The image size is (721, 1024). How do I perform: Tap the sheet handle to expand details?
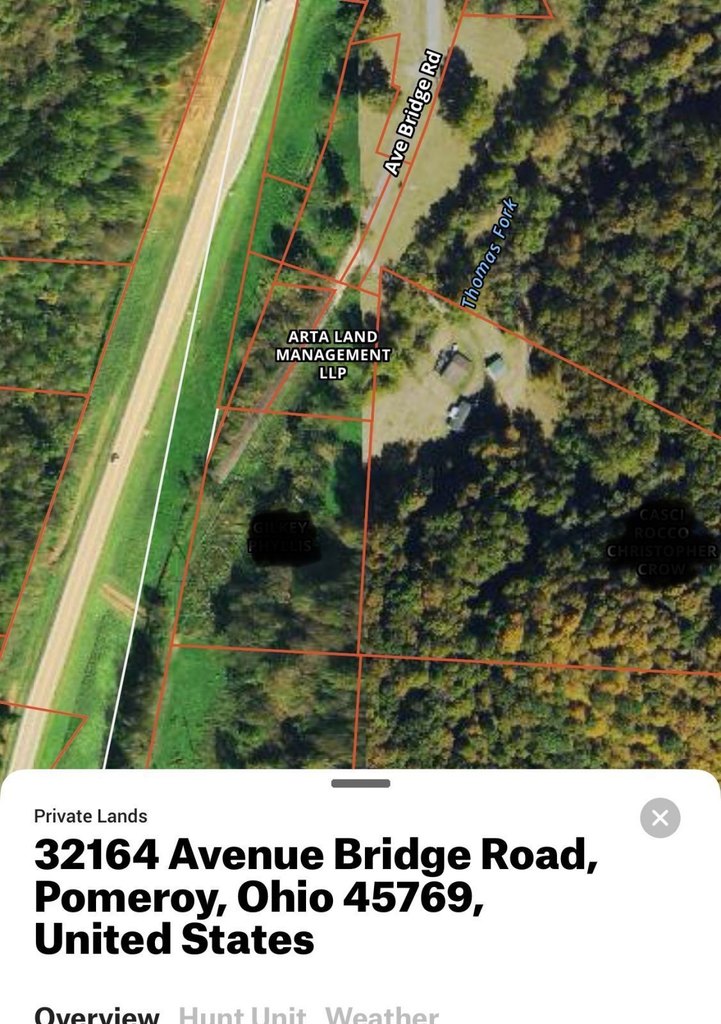click(360, 783)
